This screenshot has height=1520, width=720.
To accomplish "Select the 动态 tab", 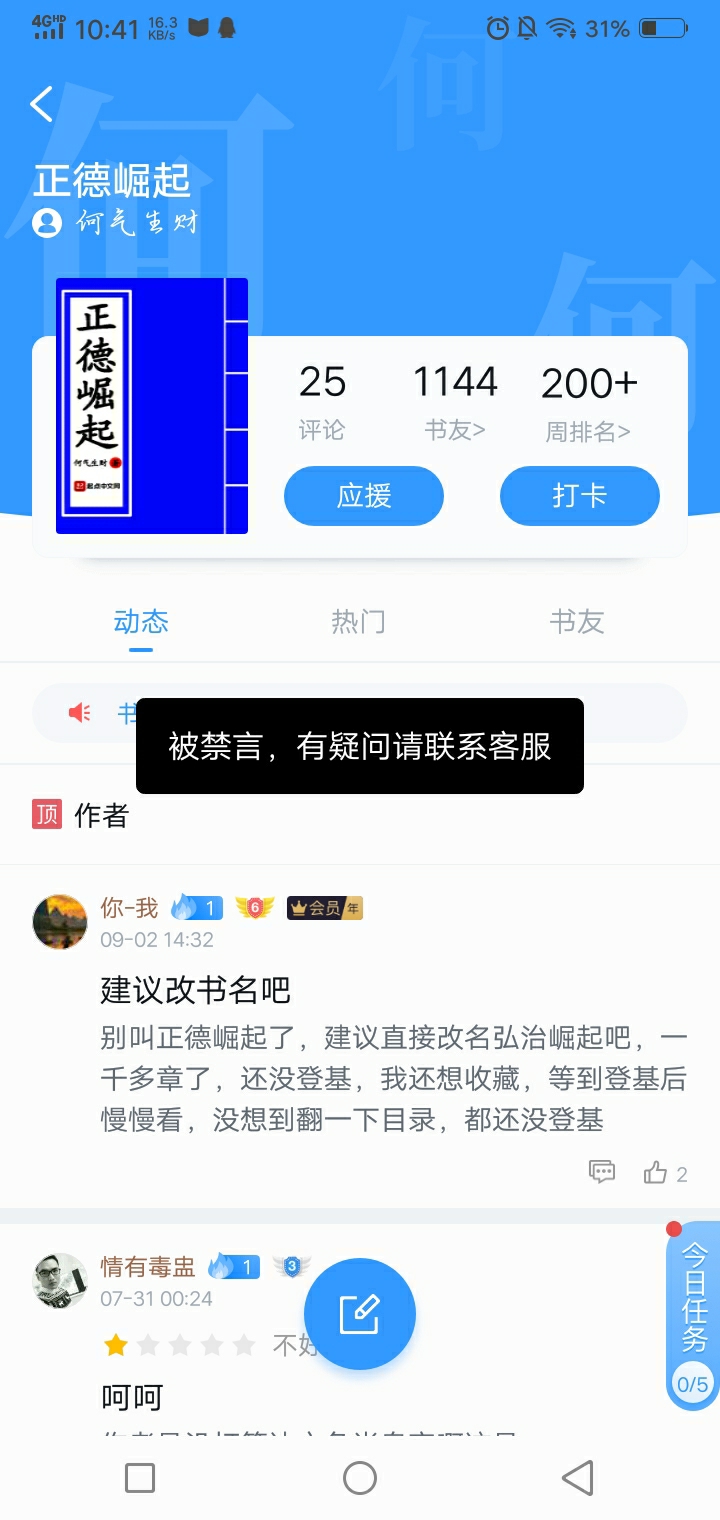I will [141, 622].
